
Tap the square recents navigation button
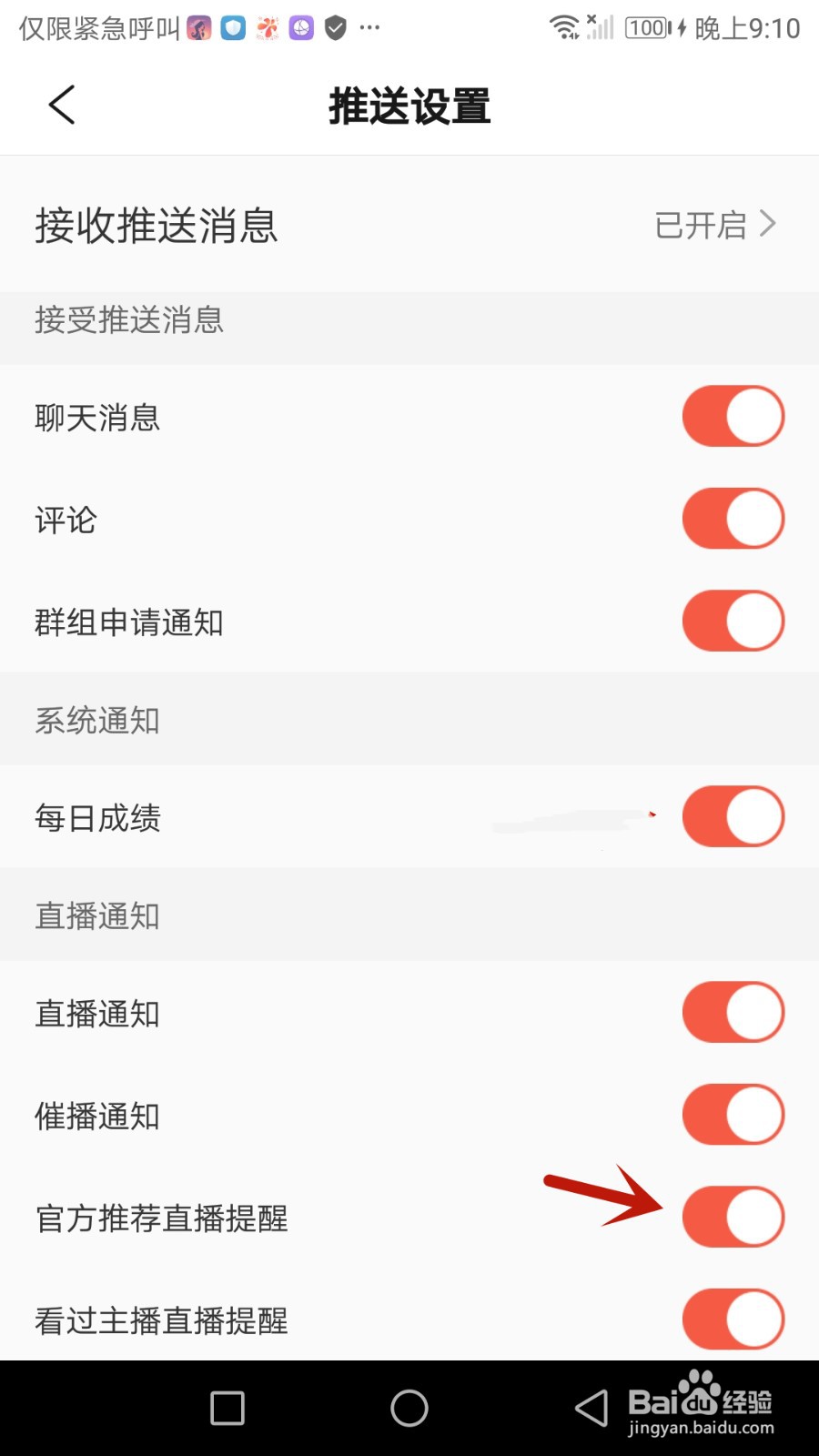(x=226, y=1408)
